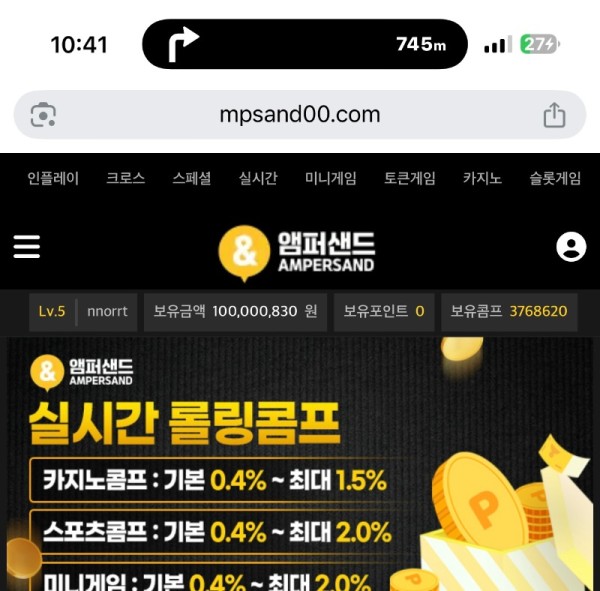The width and height of the screenshot is (600, 591).
Task: Go to the 크로스 section
Action: pos(125,178)
